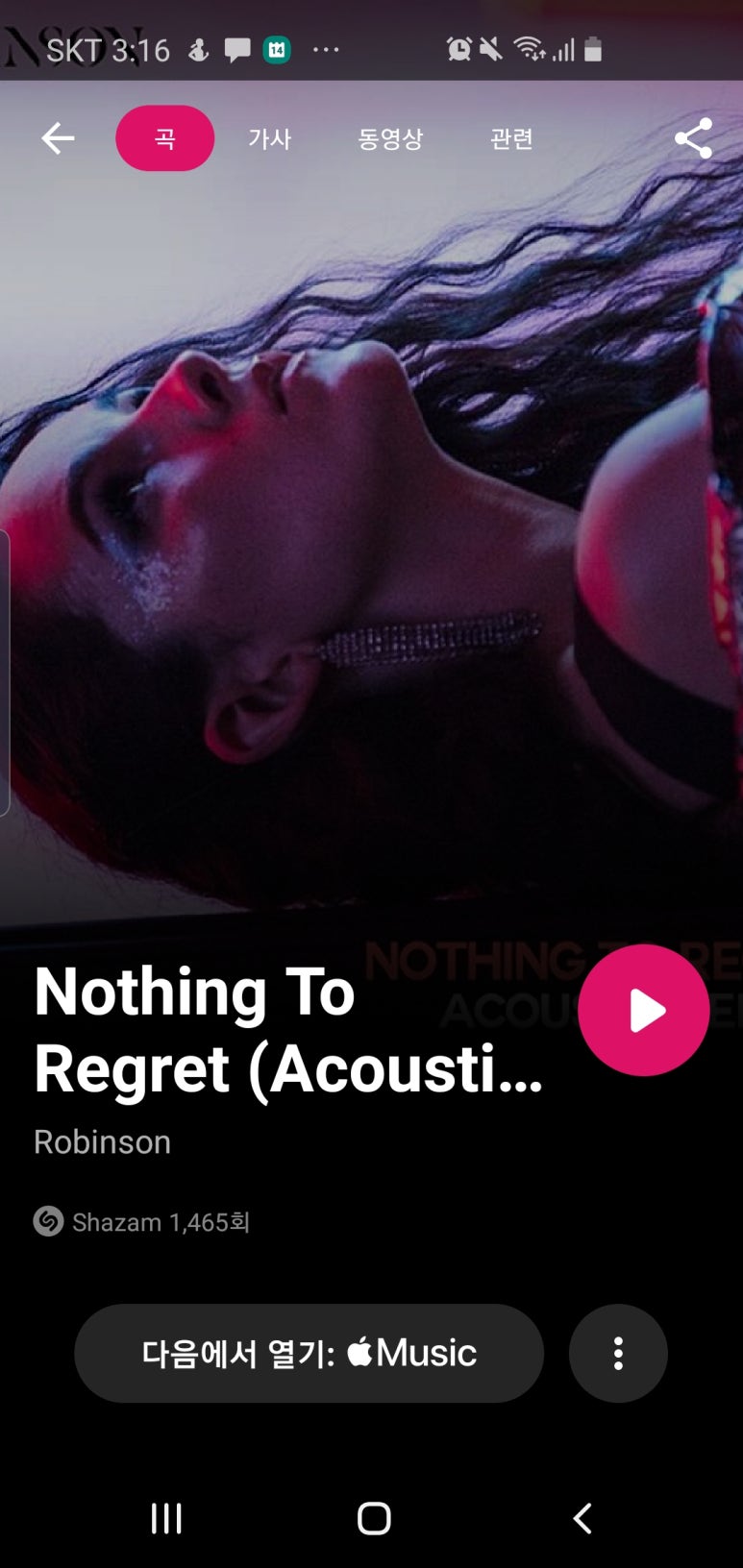The height and width of the screenshot is (1568, 743).
Task: Open the three-dot more options menu
Action: [x=618, y=1353]
